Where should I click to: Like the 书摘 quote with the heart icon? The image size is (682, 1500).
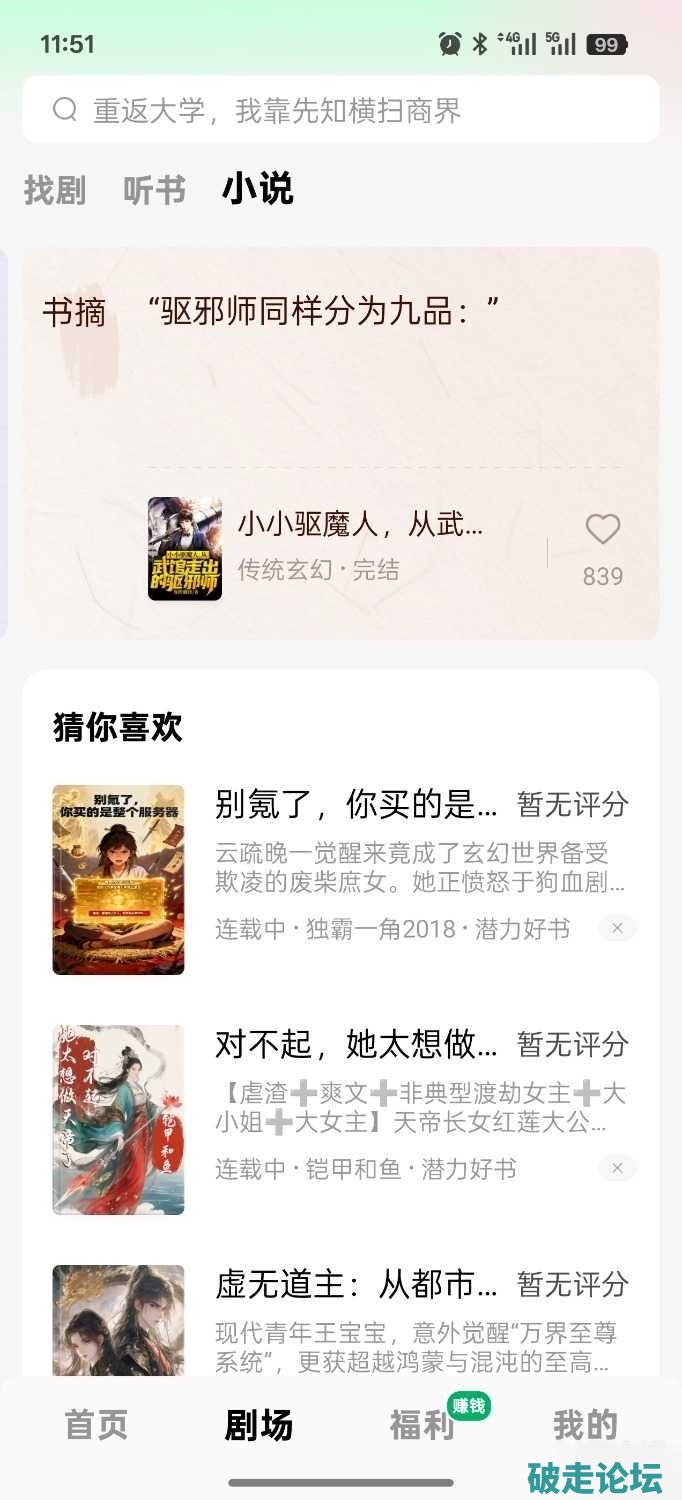[x=602, y=530]
